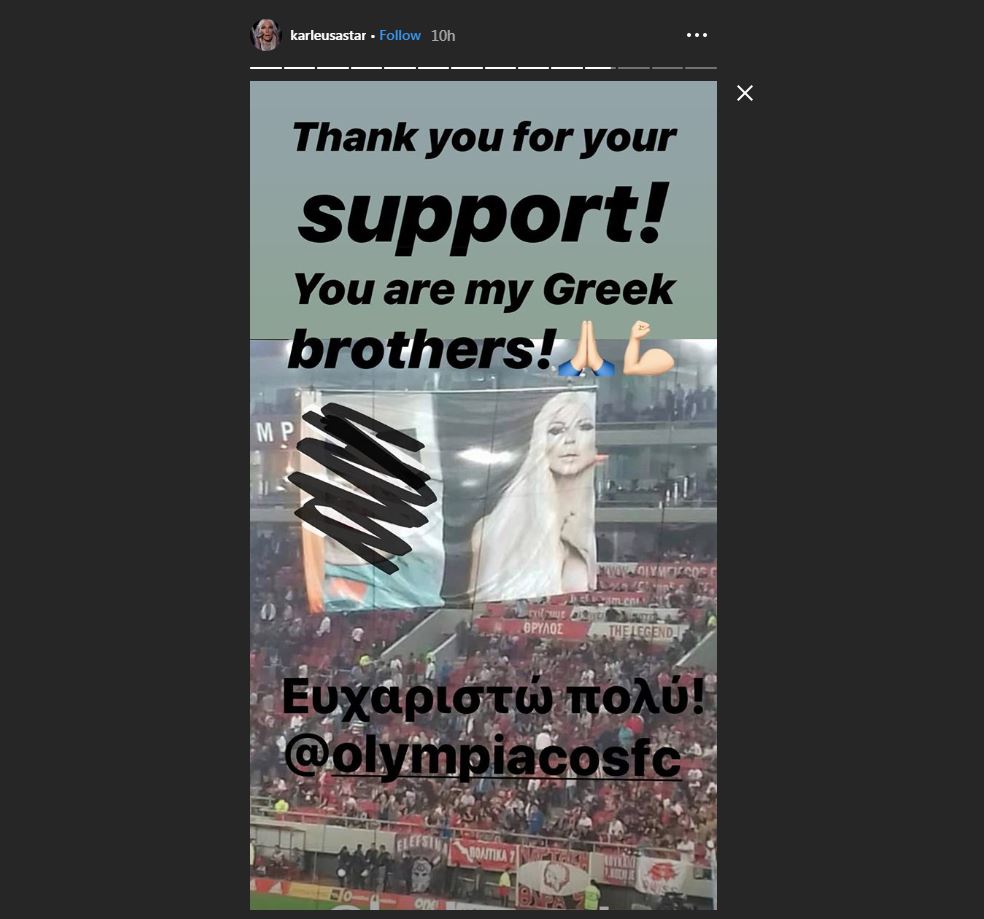
Task: Open the karleusastar username link
Action: click(327, 36)
